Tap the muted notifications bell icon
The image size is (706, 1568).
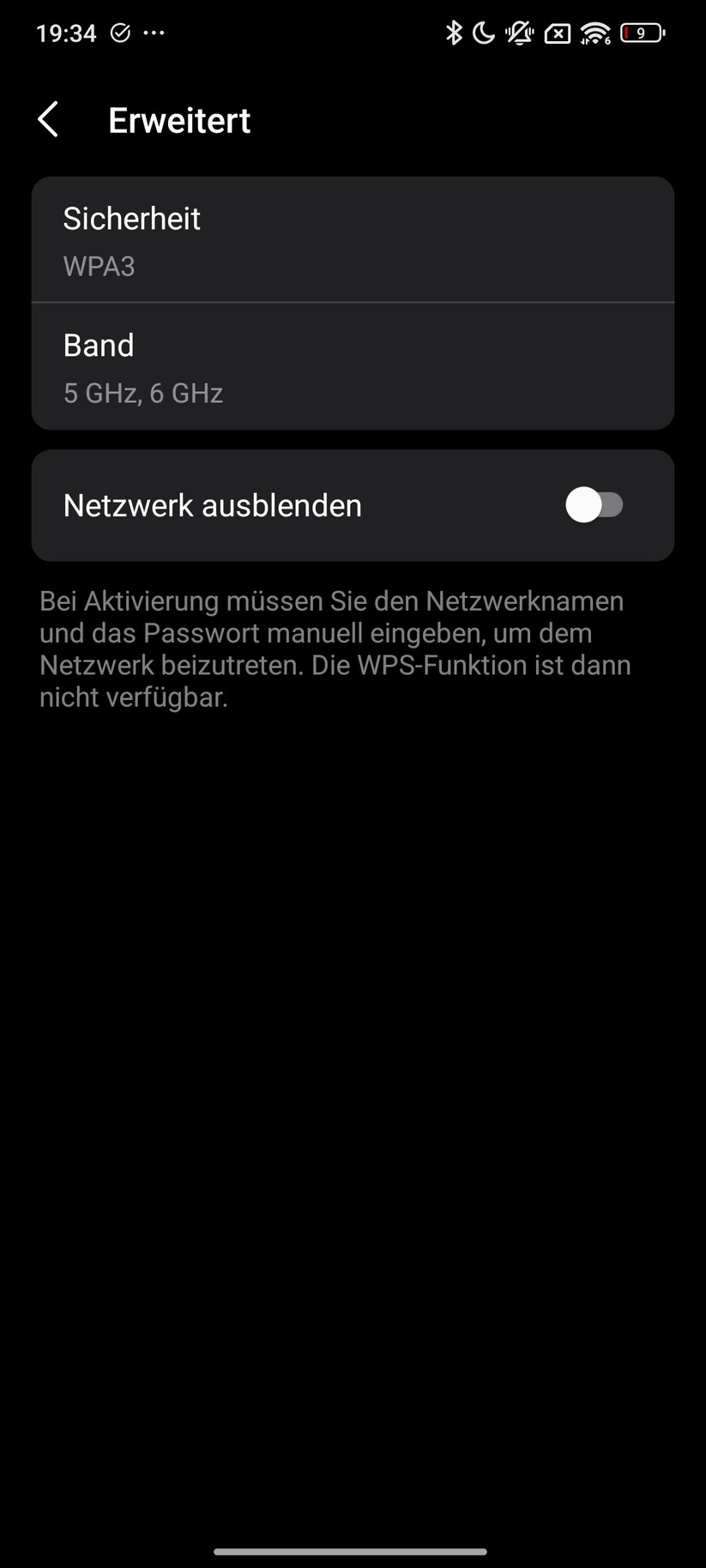520,33
